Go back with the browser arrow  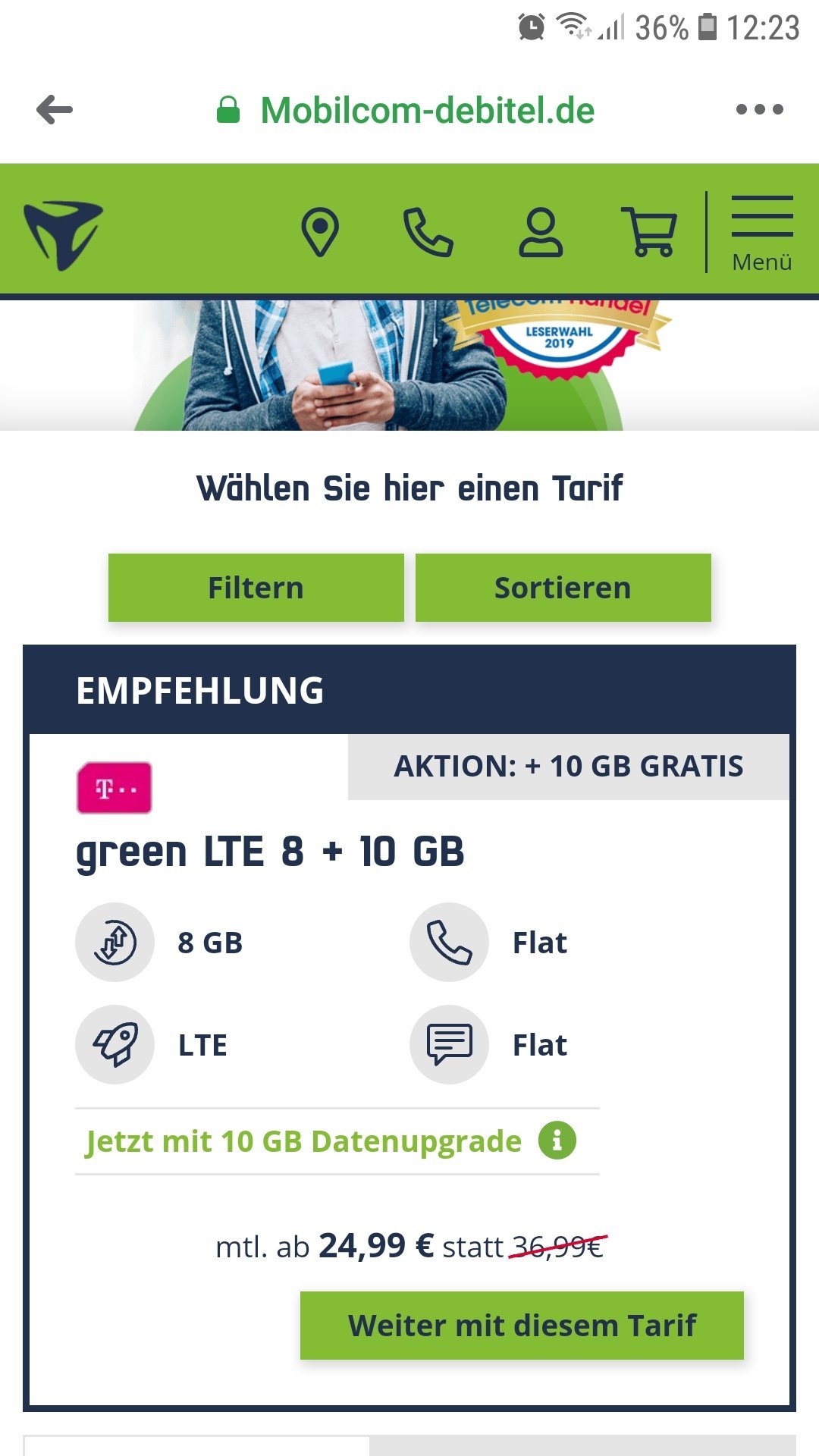(55, 110)
